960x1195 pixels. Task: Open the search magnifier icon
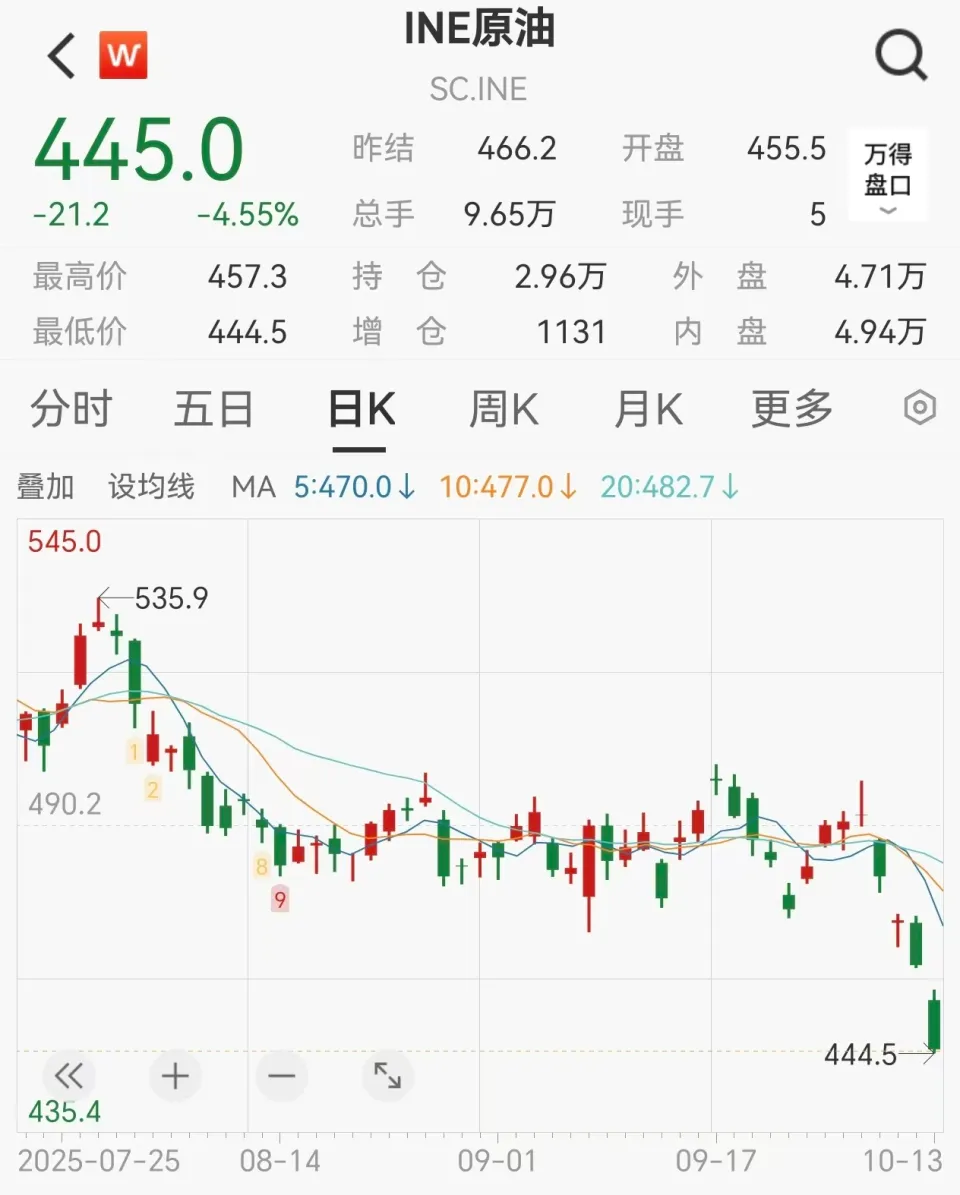901,56
